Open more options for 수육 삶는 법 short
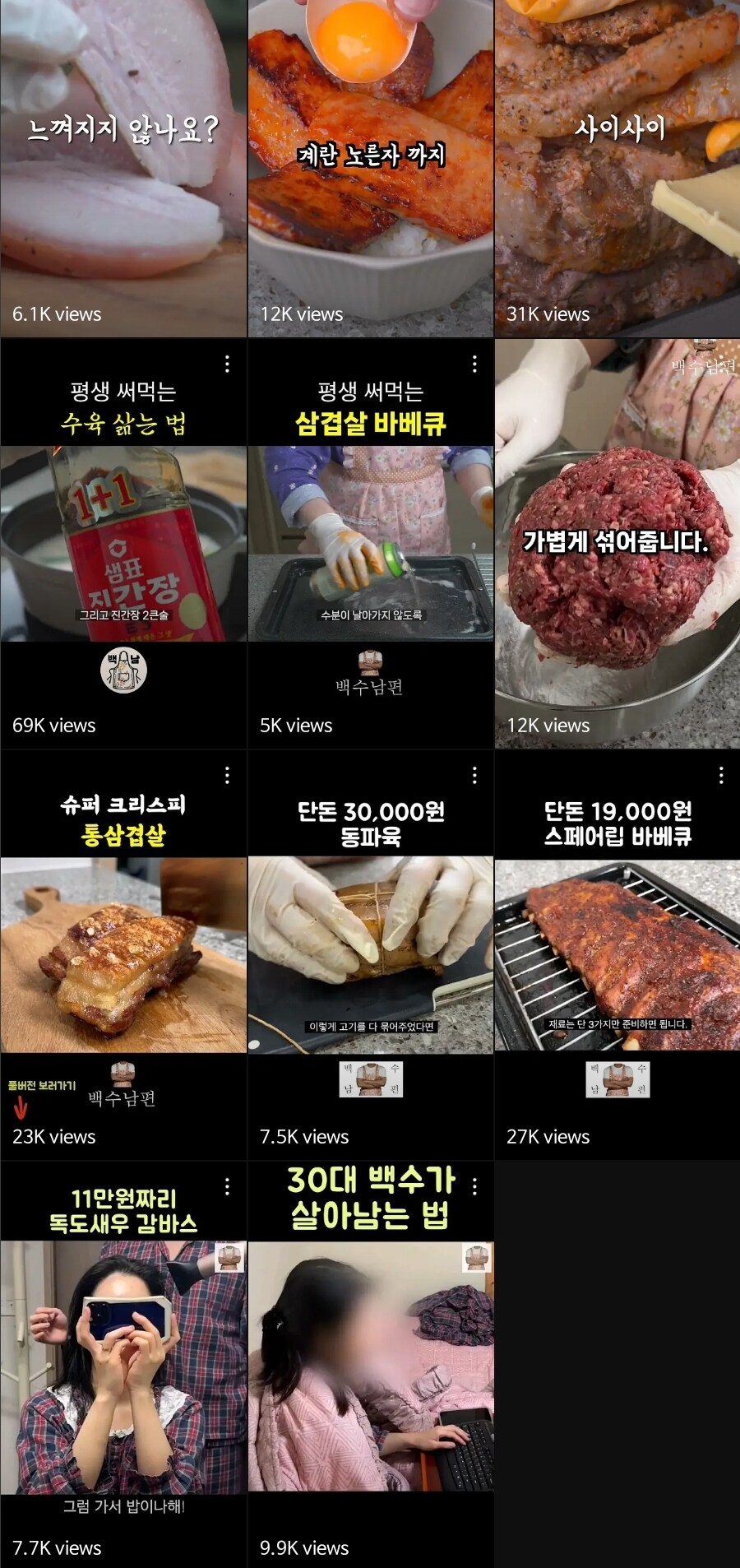740x1568 pixels. coord(227,364)
